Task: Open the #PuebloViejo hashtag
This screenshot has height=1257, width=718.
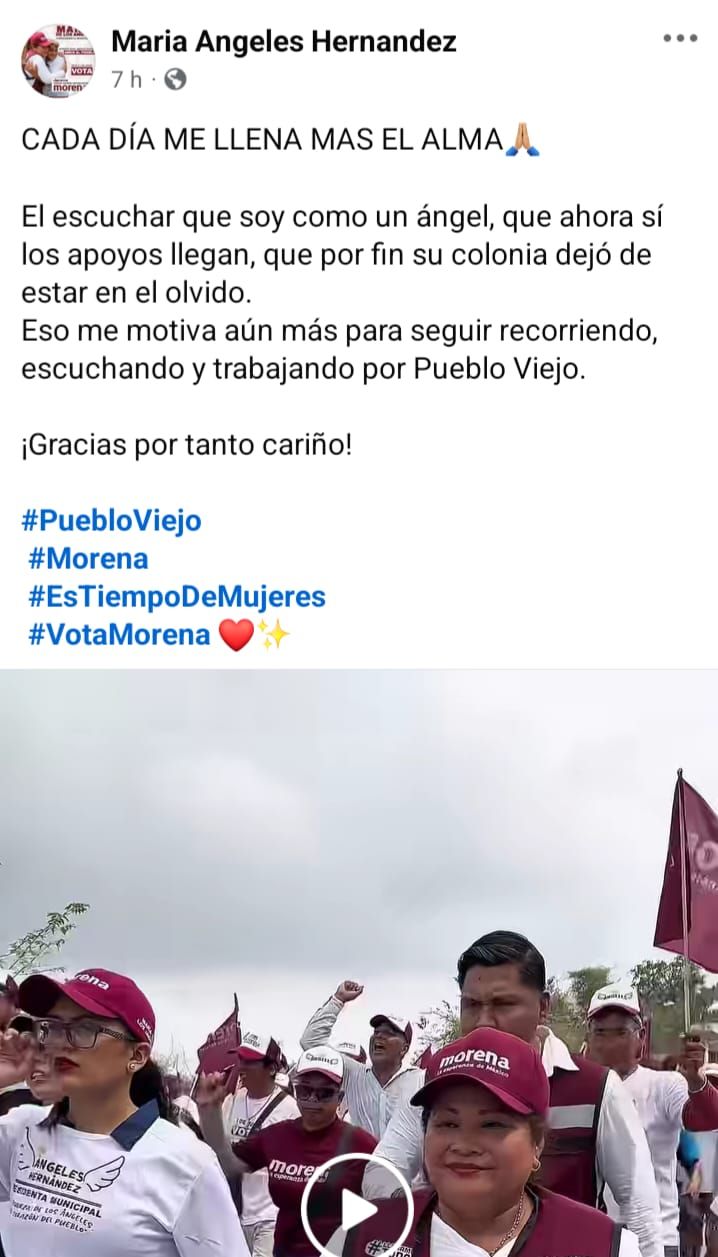Action: (x=111, y=521)
